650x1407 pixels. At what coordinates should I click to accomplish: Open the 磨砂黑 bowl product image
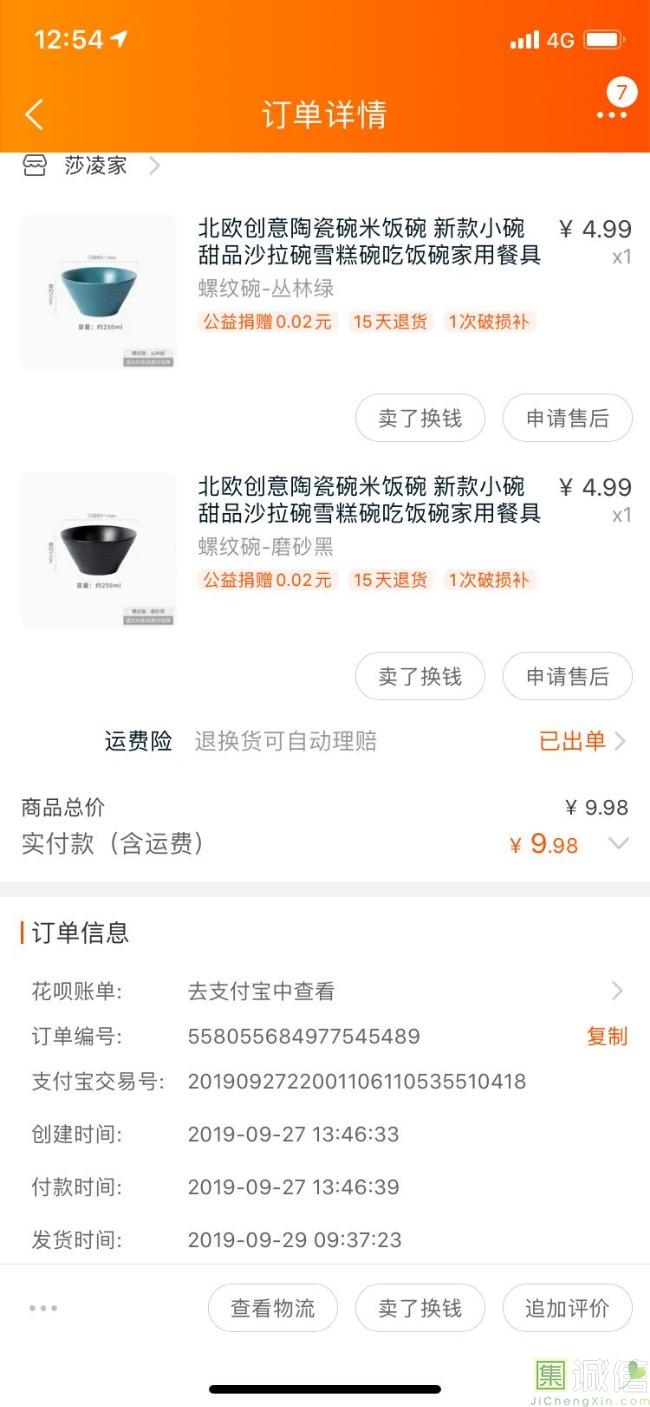[98, 550]
